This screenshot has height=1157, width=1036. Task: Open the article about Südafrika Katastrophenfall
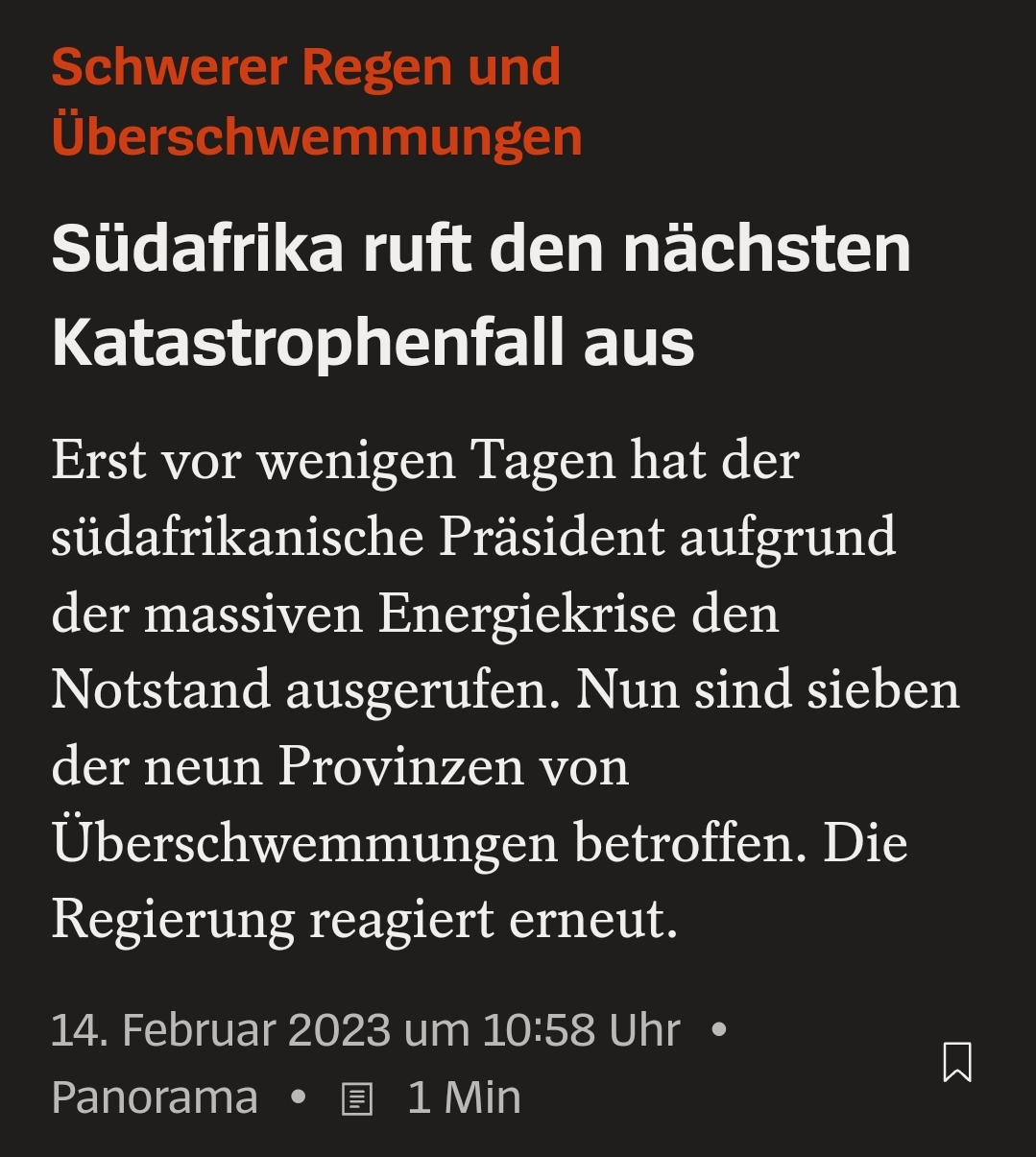[480, 295]
